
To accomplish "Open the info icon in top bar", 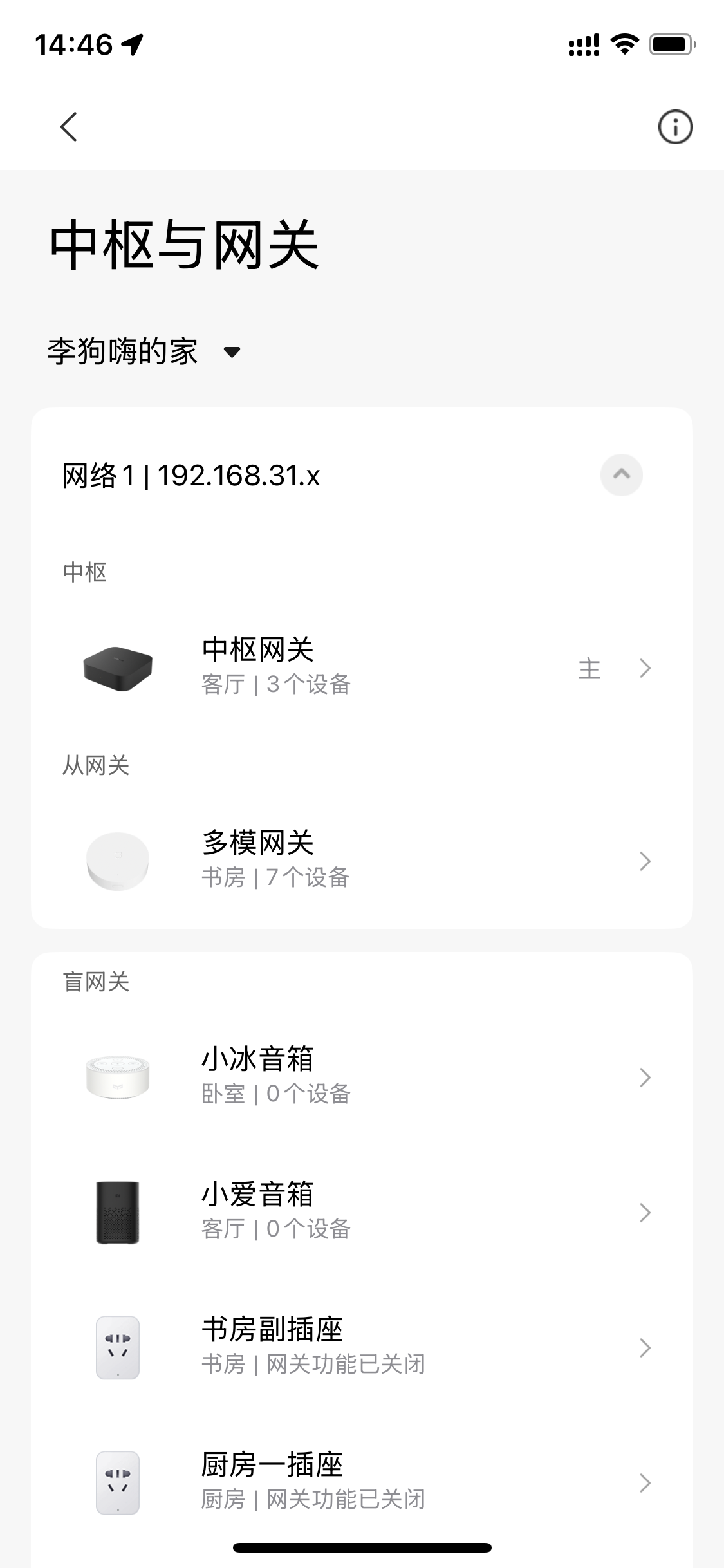I will [x=675, y=126].
